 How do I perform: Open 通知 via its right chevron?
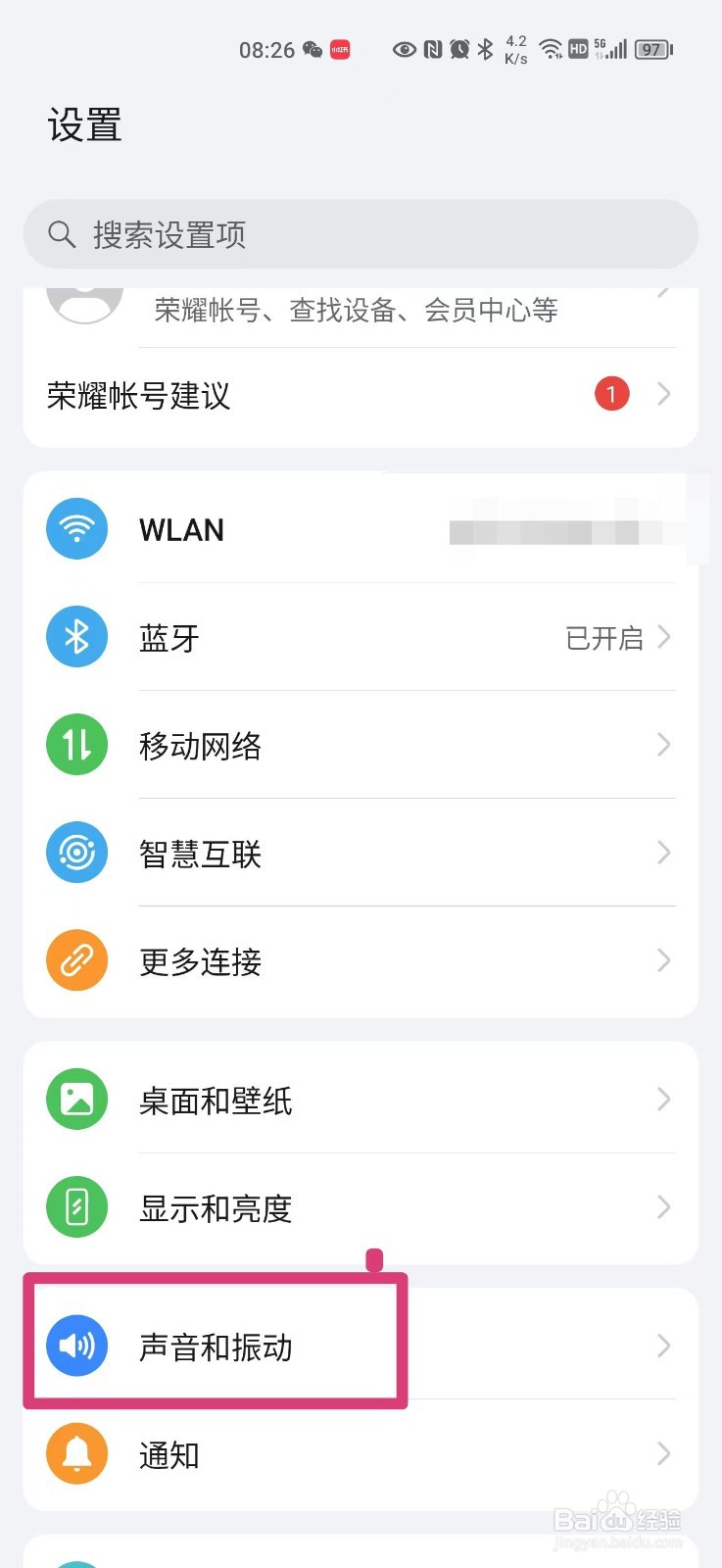click(664, 1454)
